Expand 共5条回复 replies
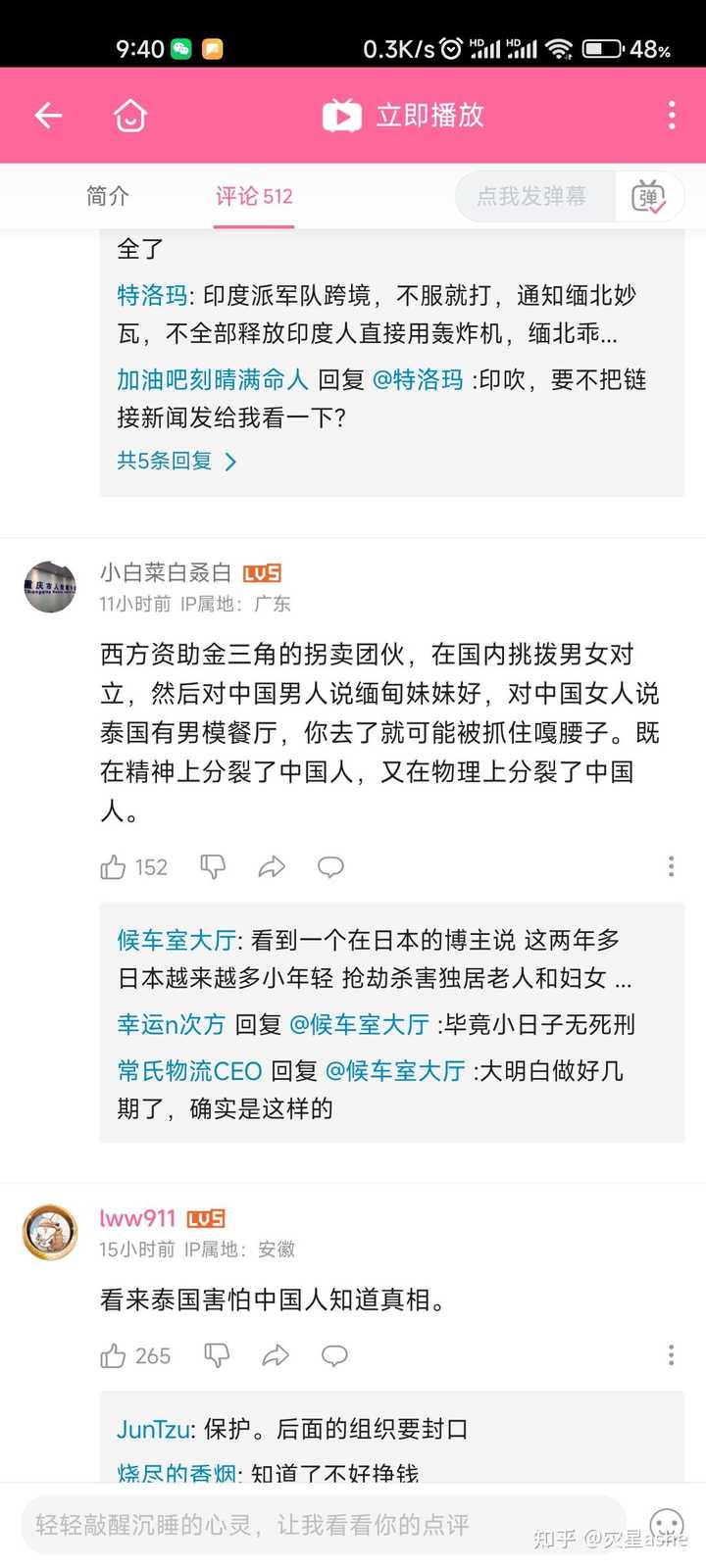The height and width of the screenshot is (1568, 706). click(176, 461)
